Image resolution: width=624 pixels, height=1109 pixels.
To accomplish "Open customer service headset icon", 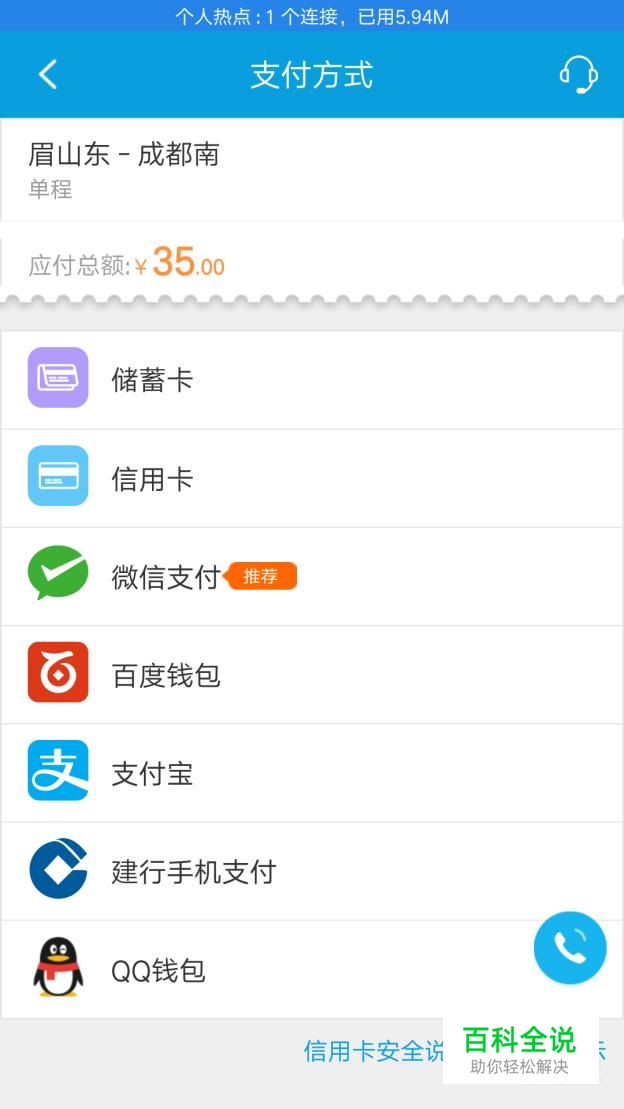I will pos(578,74).
